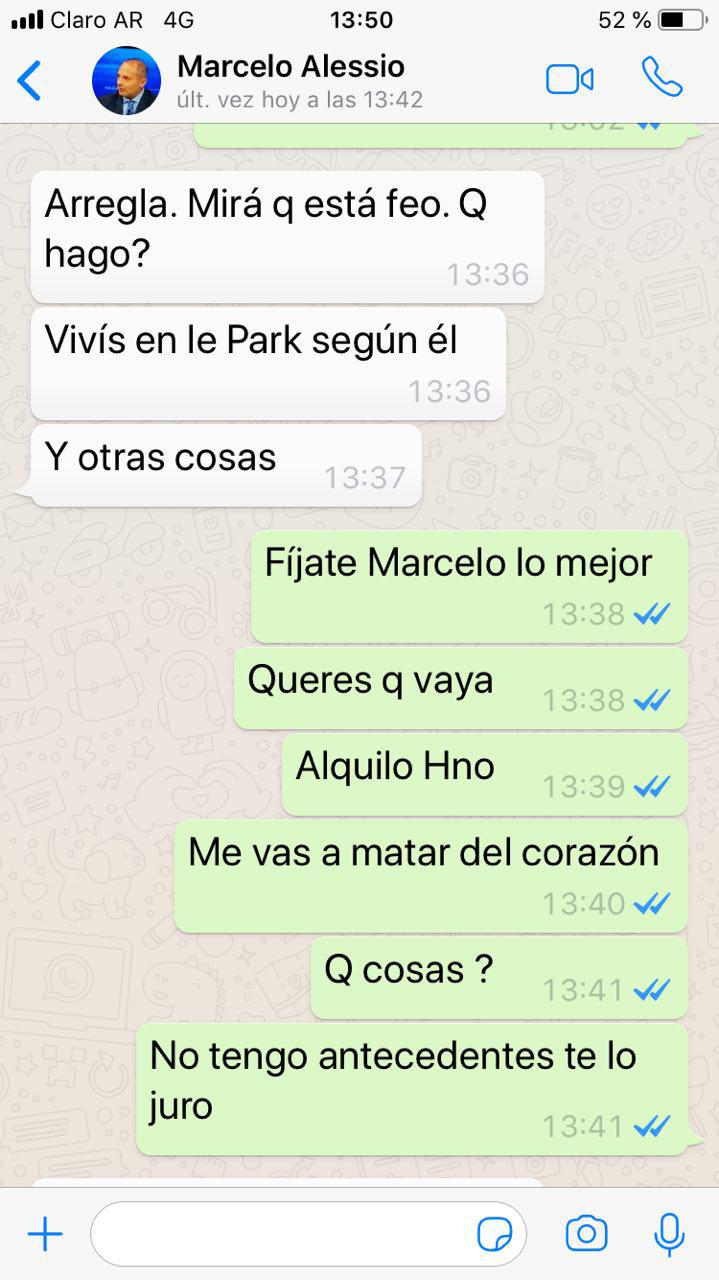The width and height of the screenshot is (719, 1280).
Task: Start a video call with Marcelo Alessio
Action: pyautogui.click(x=570, y=80)
